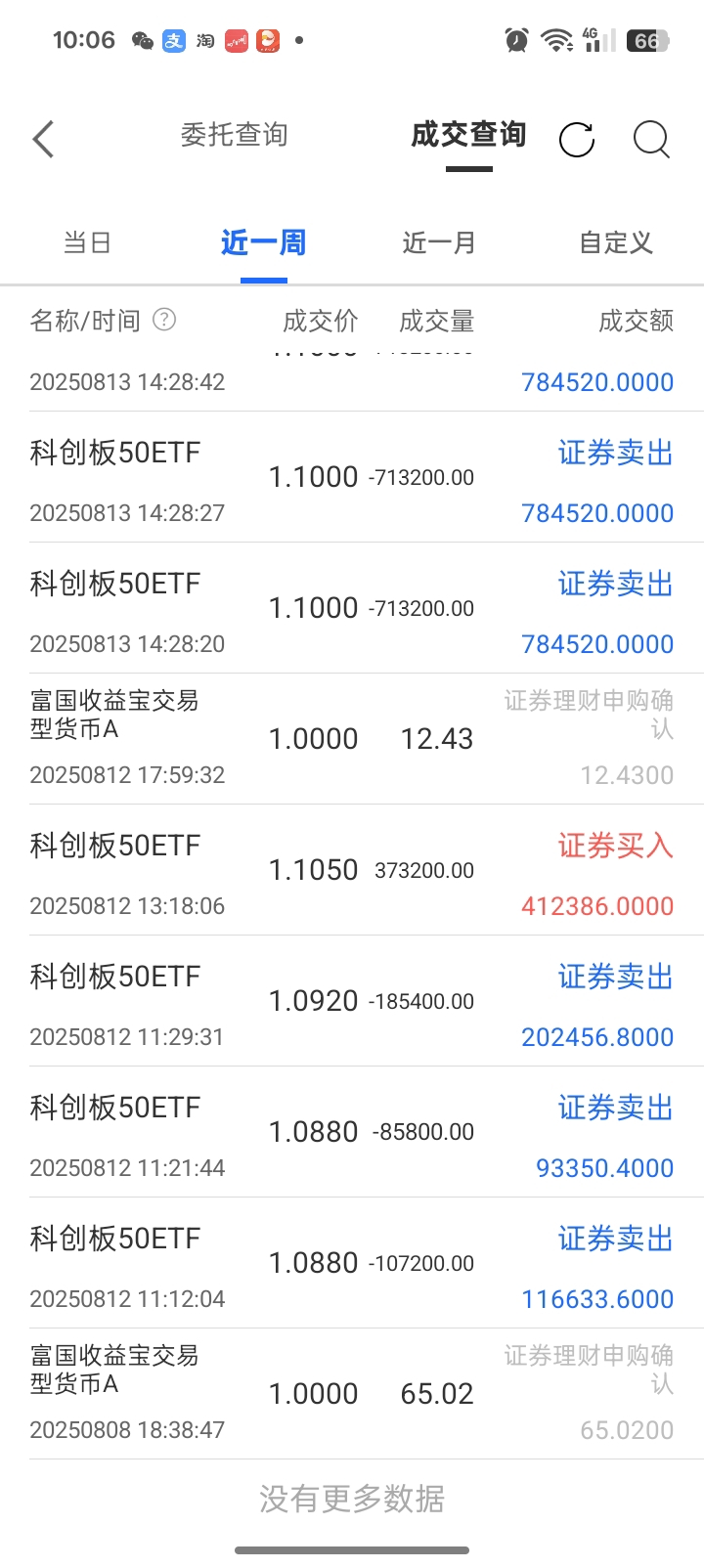Select the 近一周 filter
Screen dimensions: 704x1568
point(263,242)
